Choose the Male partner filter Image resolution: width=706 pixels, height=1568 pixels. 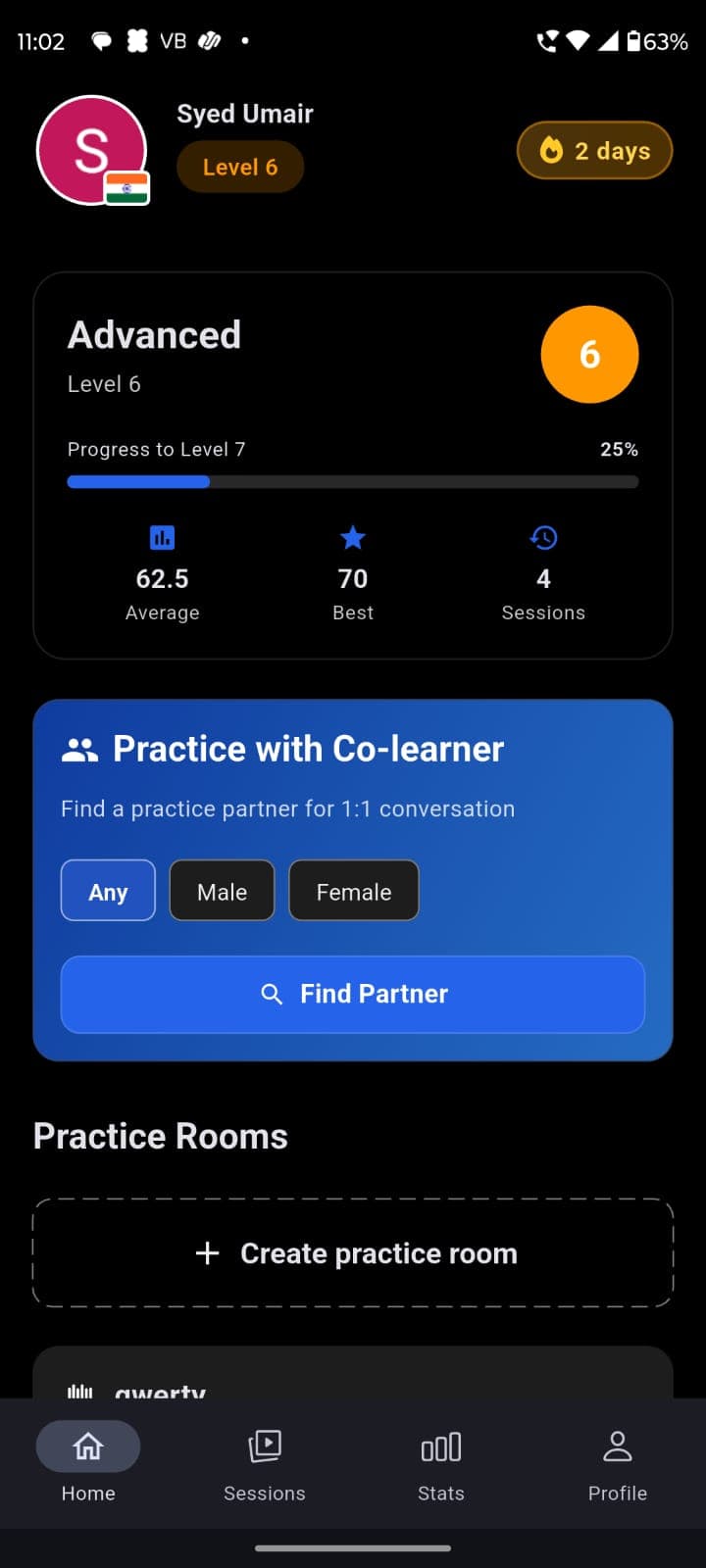click(x=222, y=891)
